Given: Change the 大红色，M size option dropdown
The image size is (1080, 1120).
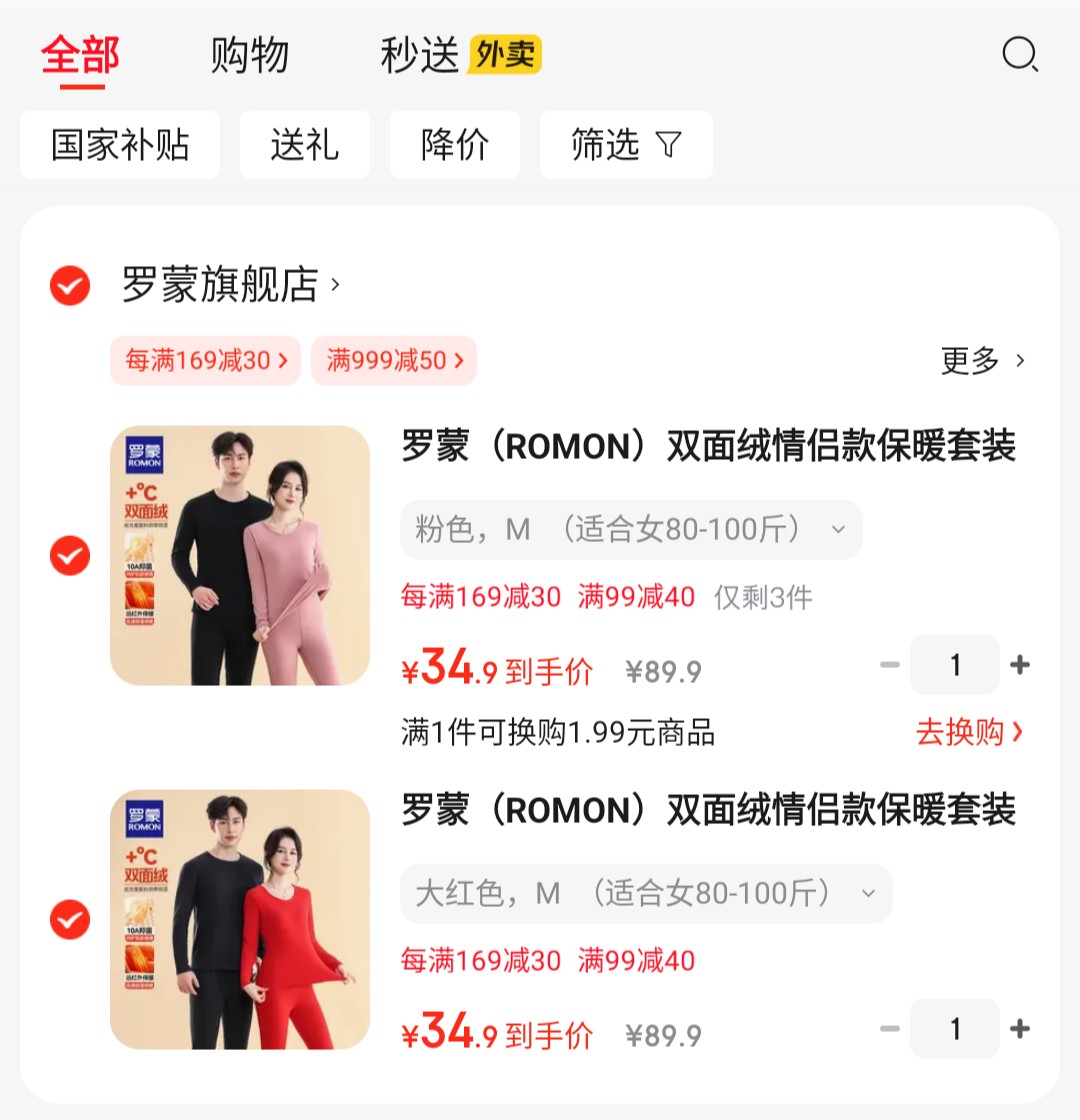Looking at the screenshot, I should pos(645,893).
